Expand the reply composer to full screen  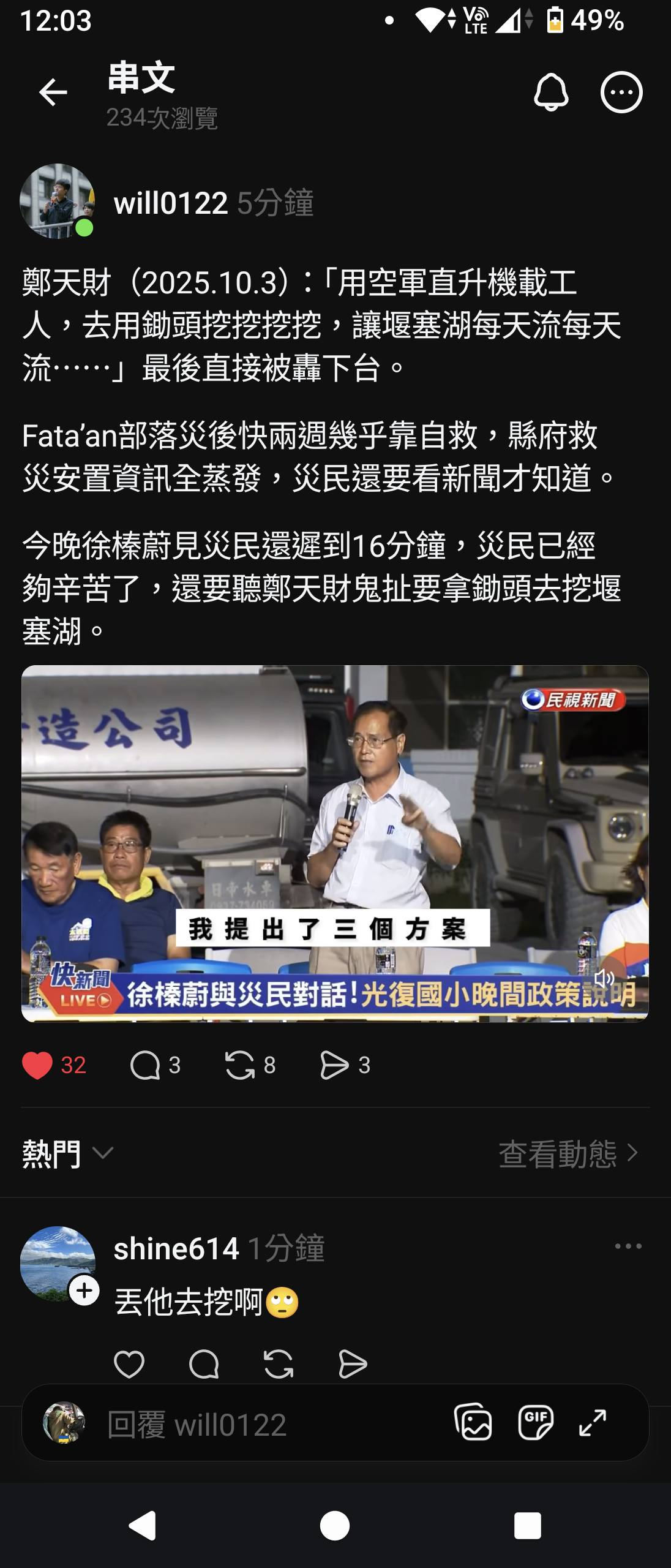coord(593,1422)
